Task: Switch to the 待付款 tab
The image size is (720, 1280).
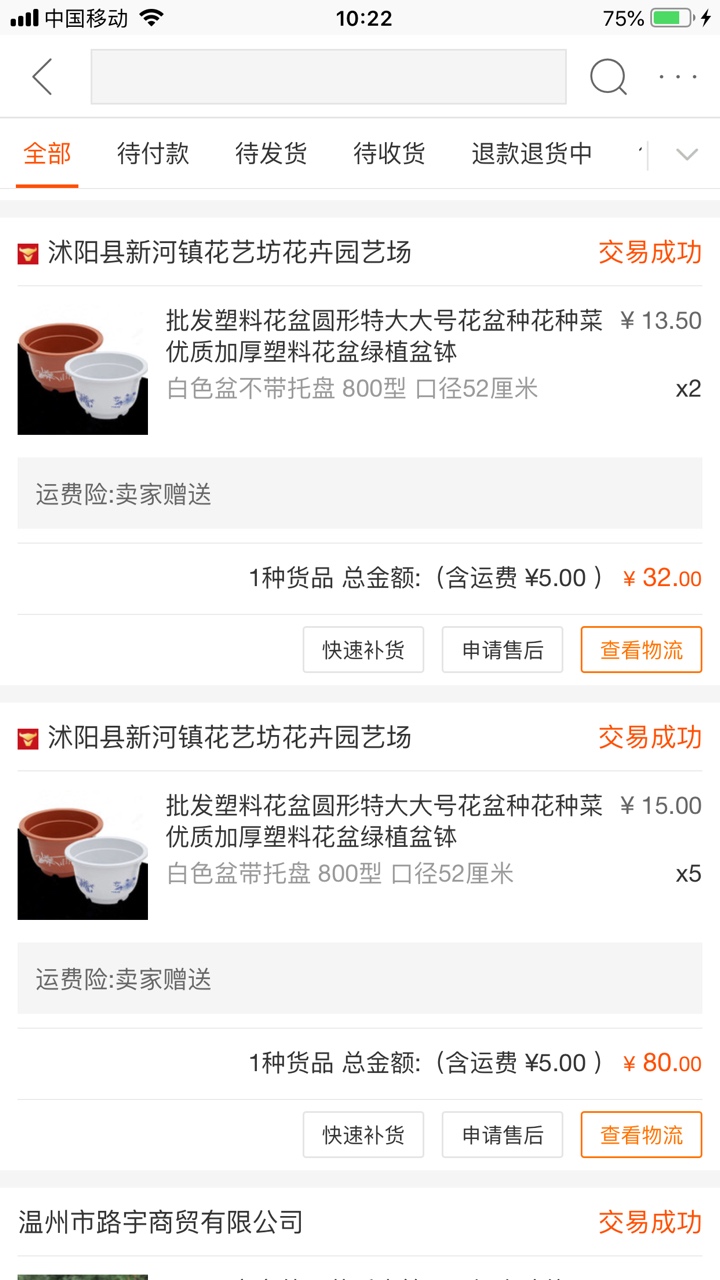Action: click(x=153, y=153)
